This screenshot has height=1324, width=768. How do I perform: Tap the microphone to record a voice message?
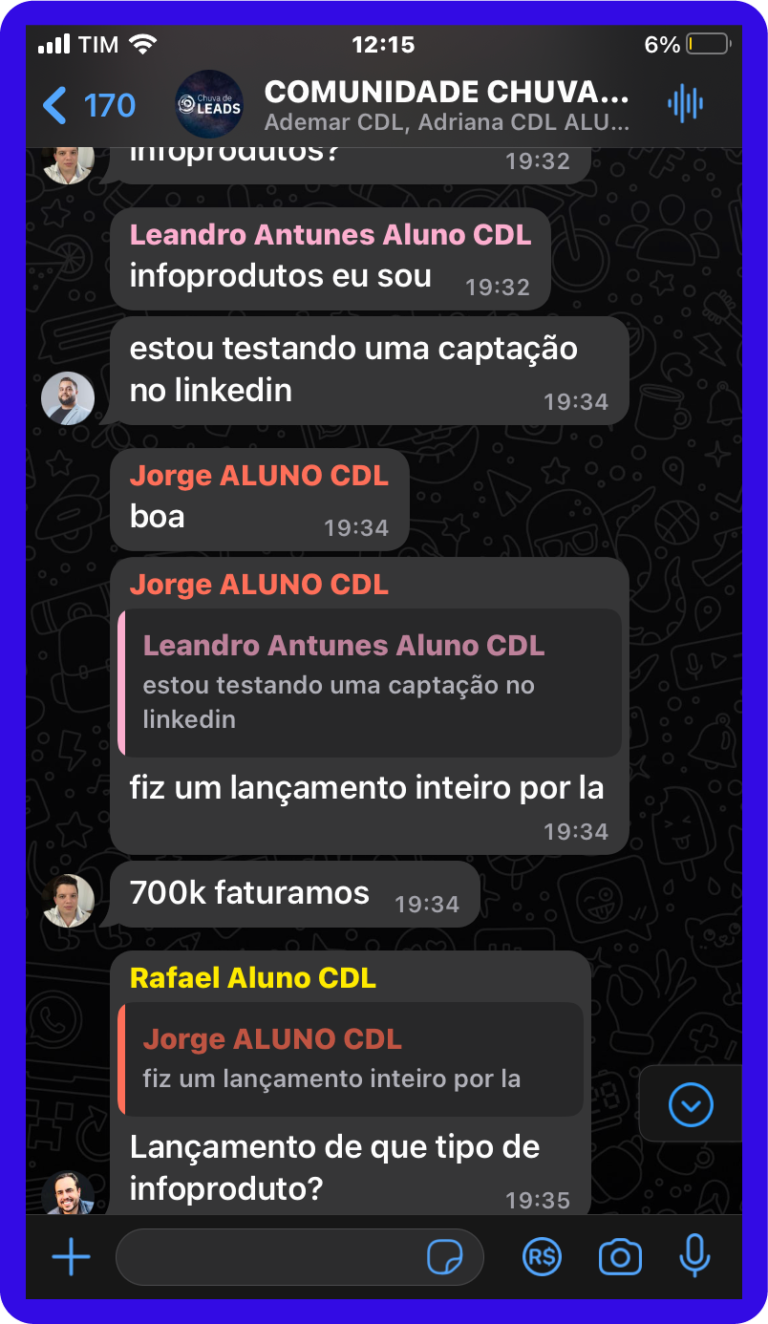point(694,1256)
